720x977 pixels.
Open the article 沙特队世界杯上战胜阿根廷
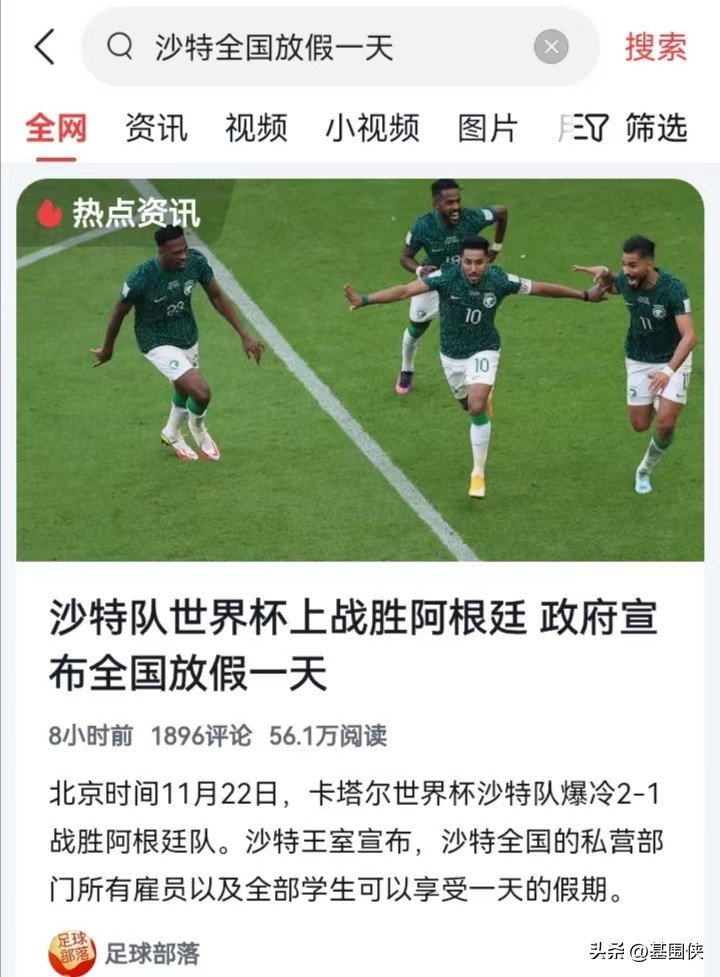pos(352,647)
